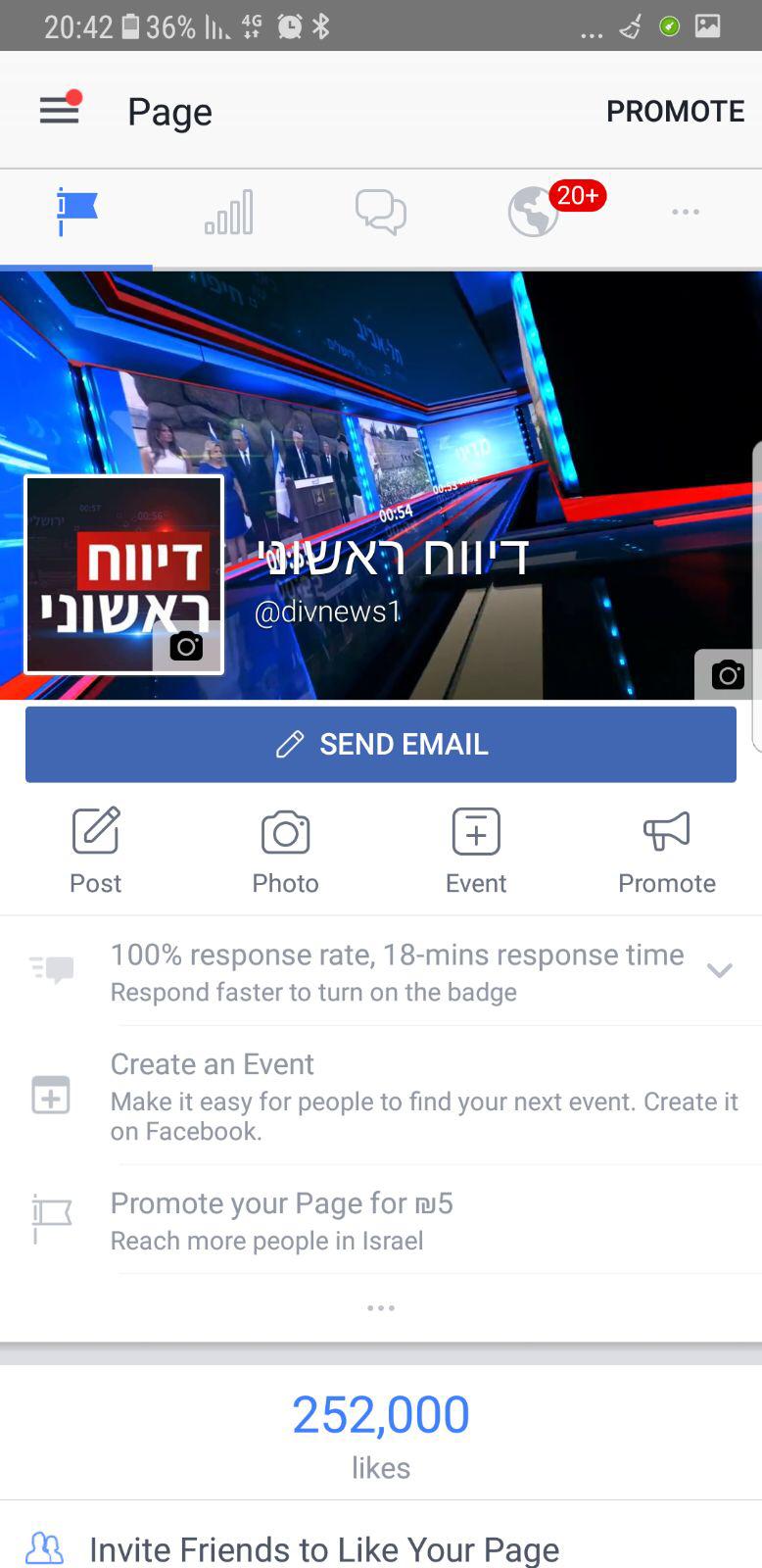Screen dimensions: 762x1568
Task: Tap the SEND EMAIL button
Action: point(381,744)
